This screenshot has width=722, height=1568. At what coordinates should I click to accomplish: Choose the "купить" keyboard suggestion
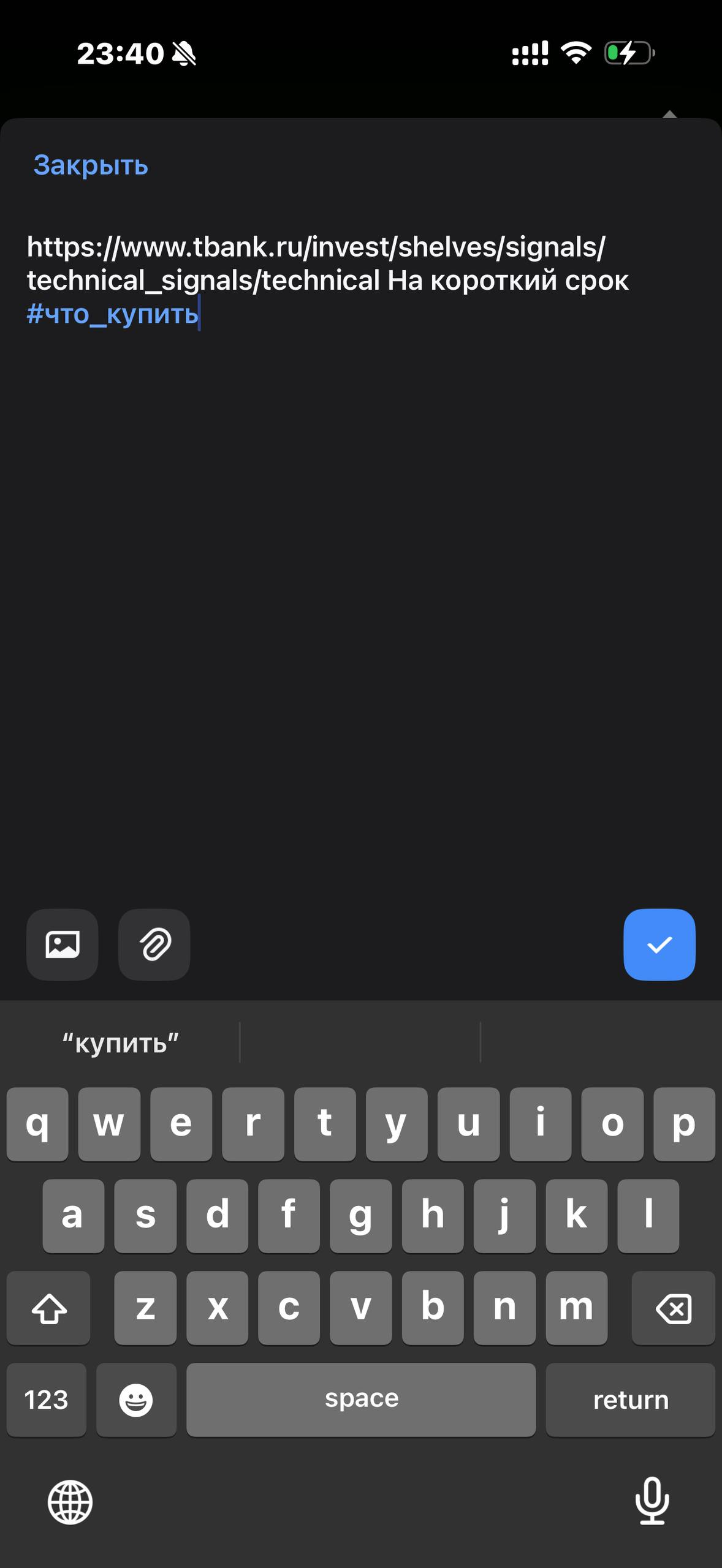pyautogui.click(x=121, y=1042)
